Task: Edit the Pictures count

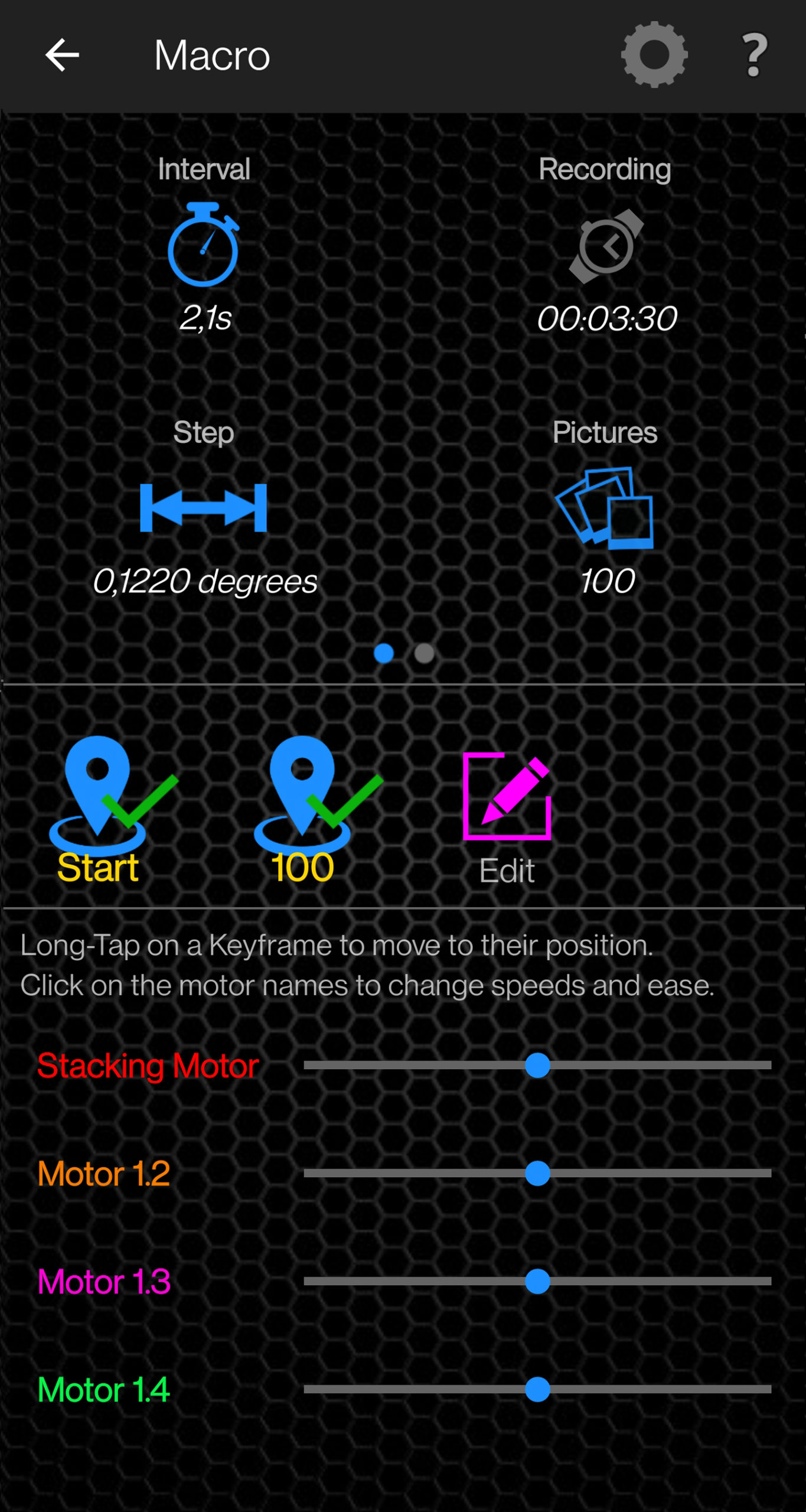Action: pyautogui.click(x=605, y=509)
